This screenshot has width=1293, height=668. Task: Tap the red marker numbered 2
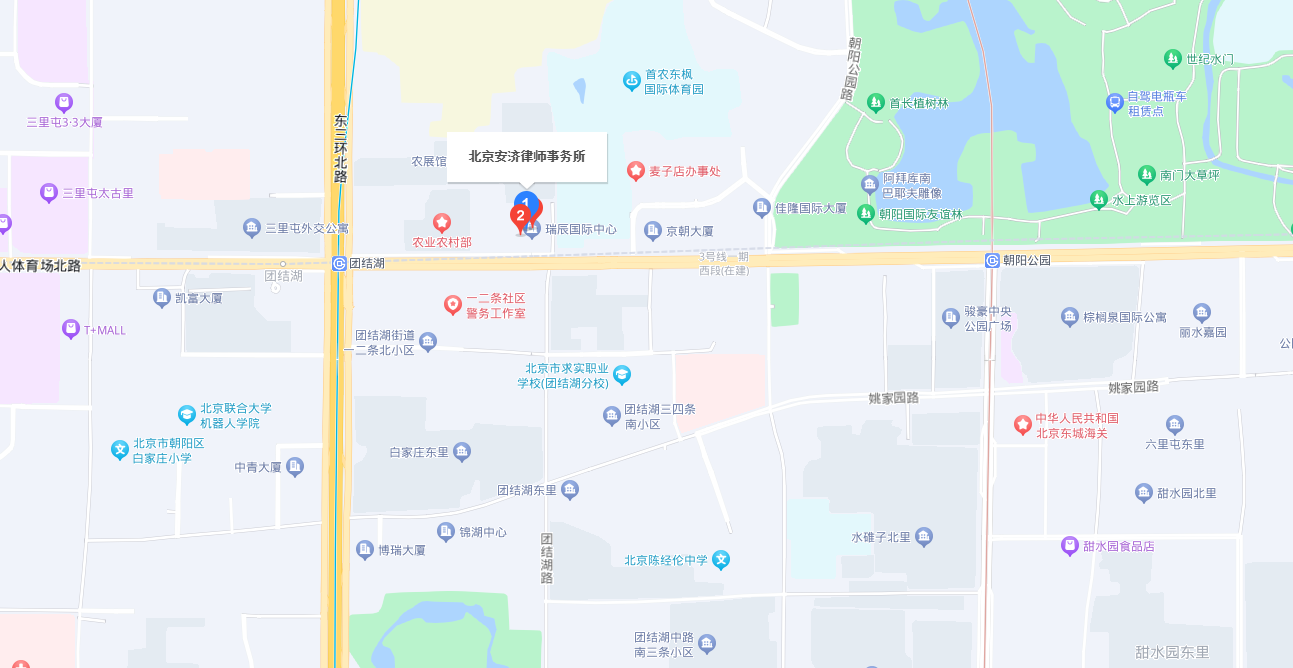pos(520,215)
